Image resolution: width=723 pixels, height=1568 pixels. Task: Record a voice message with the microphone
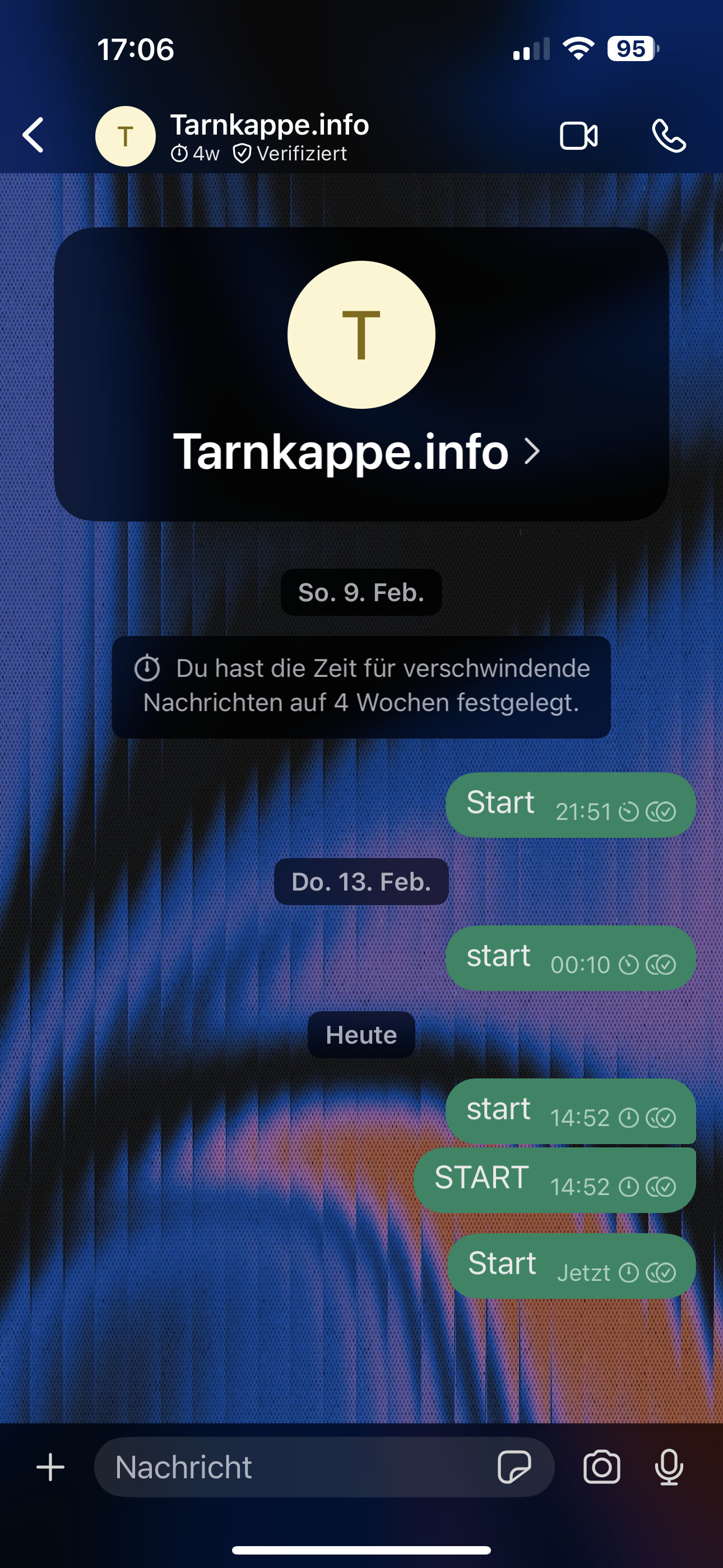click(669, 1467)
